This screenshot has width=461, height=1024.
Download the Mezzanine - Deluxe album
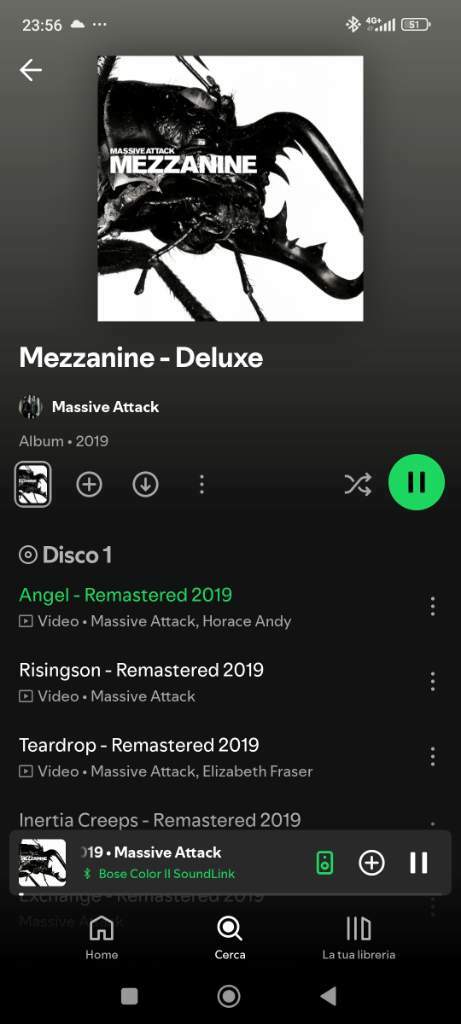(146, 485)
